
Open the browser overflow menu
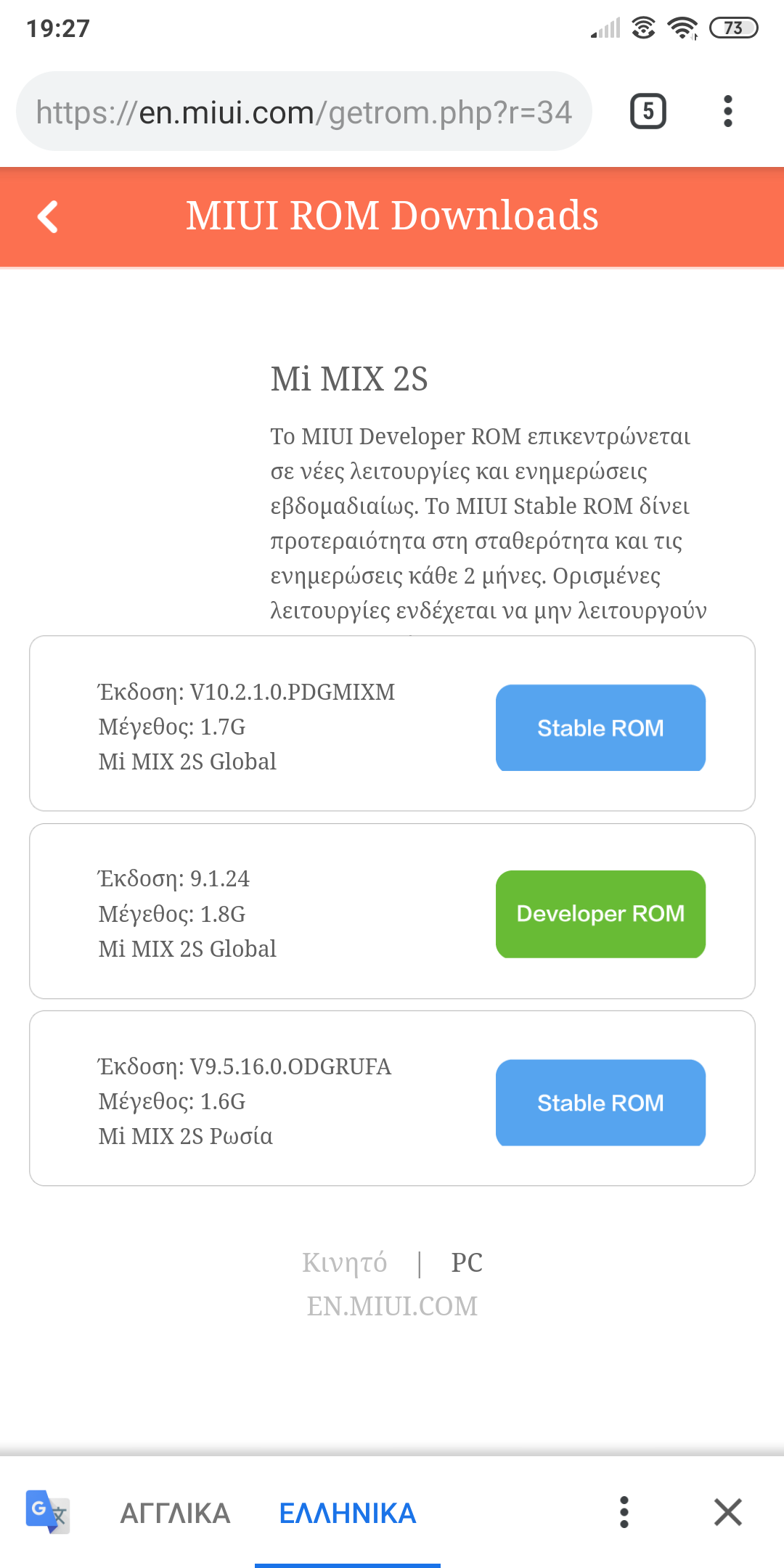(x=727, y=112)
